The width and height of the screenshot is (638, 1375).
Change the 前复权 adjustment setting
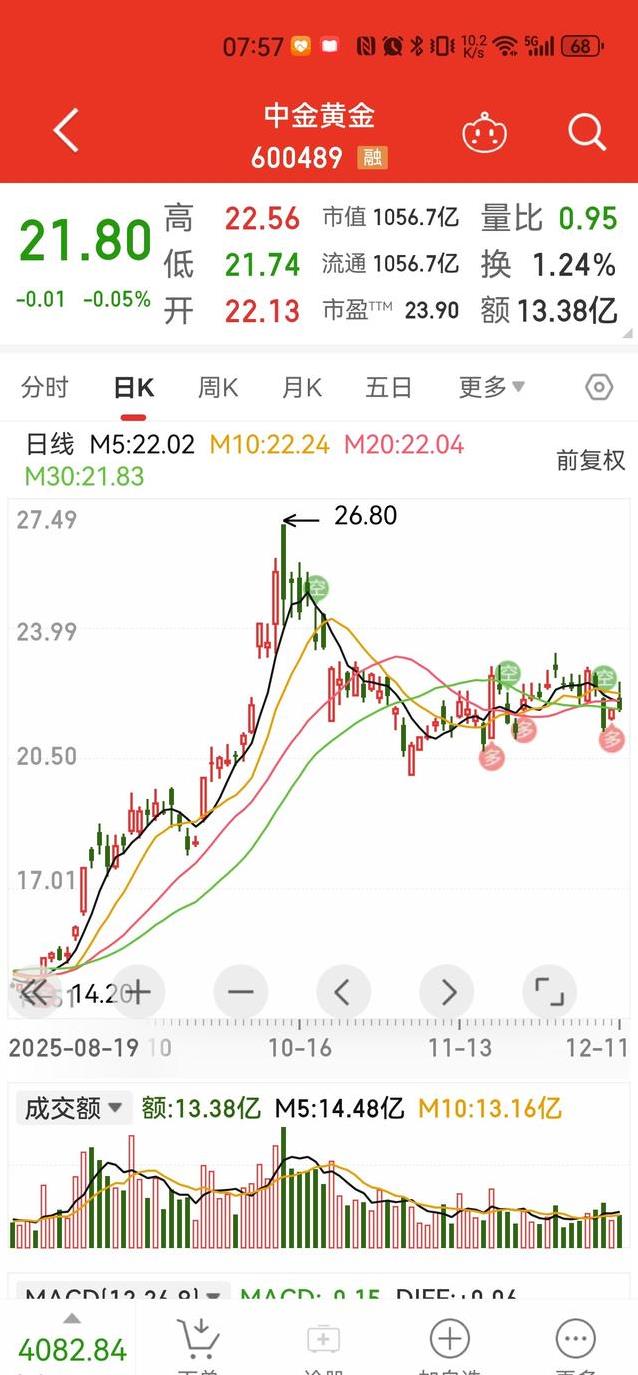[590, 460]
